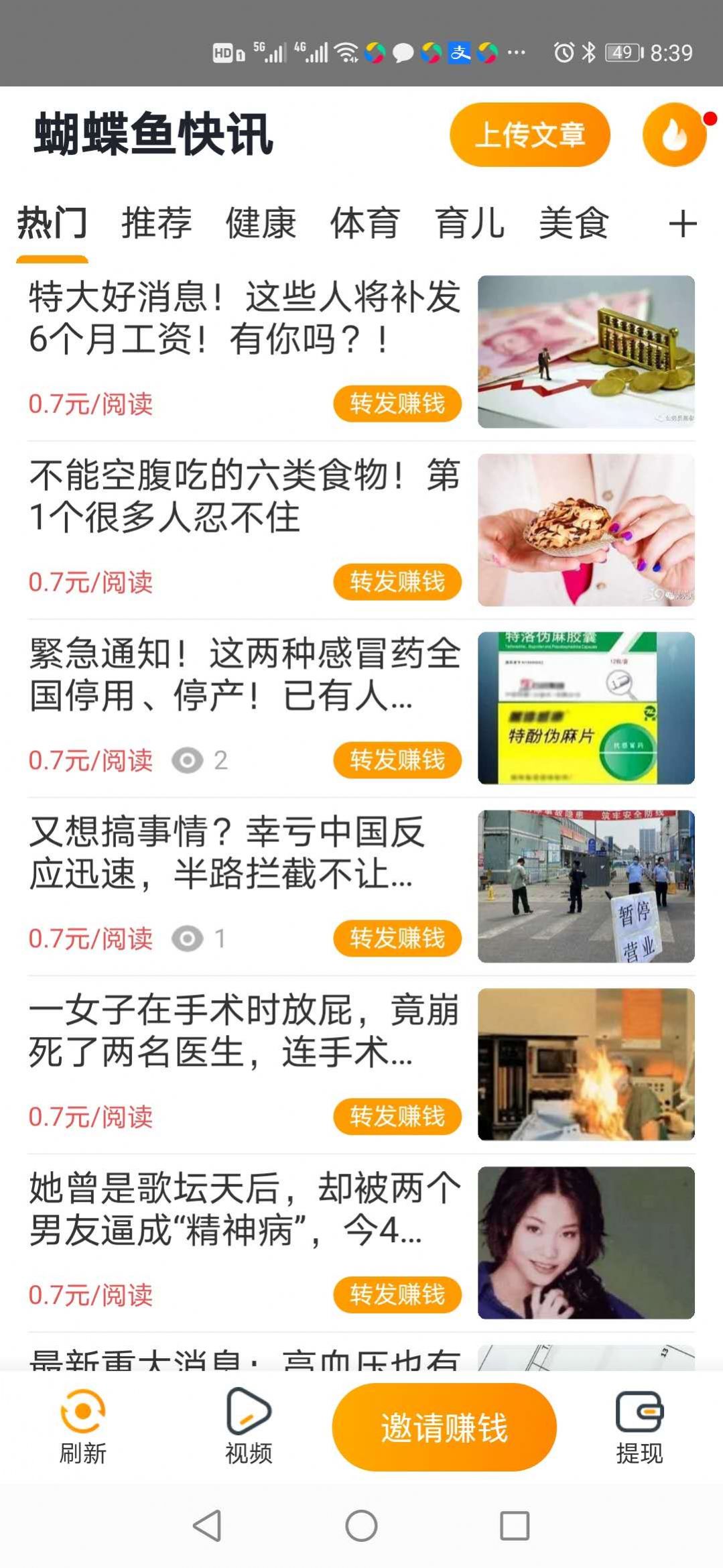Open the 提现 withdrawal page

[x=639, y=1426]
